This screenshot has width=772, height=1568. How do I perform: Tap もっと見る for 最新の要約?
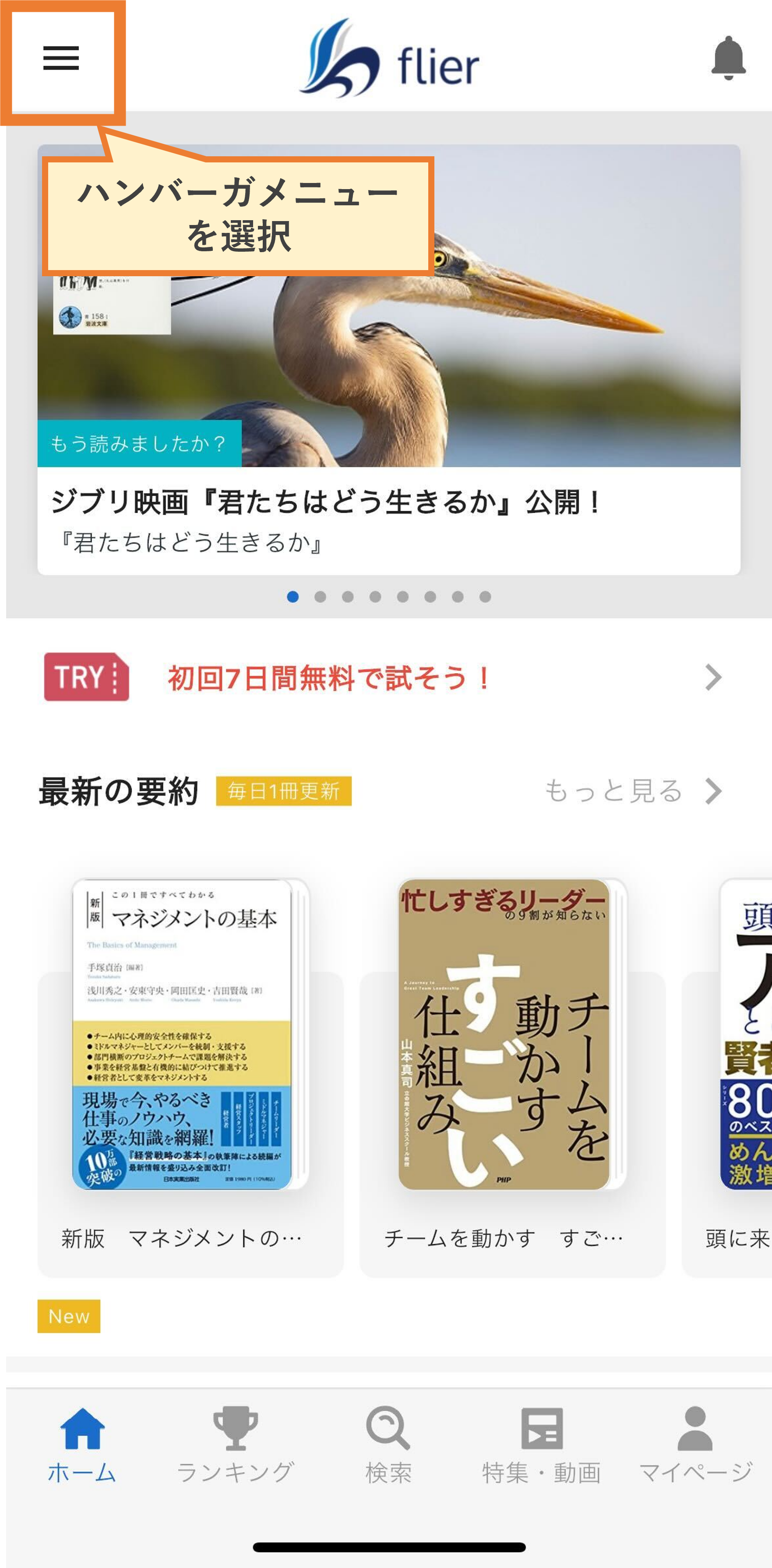tap(633, 791)
